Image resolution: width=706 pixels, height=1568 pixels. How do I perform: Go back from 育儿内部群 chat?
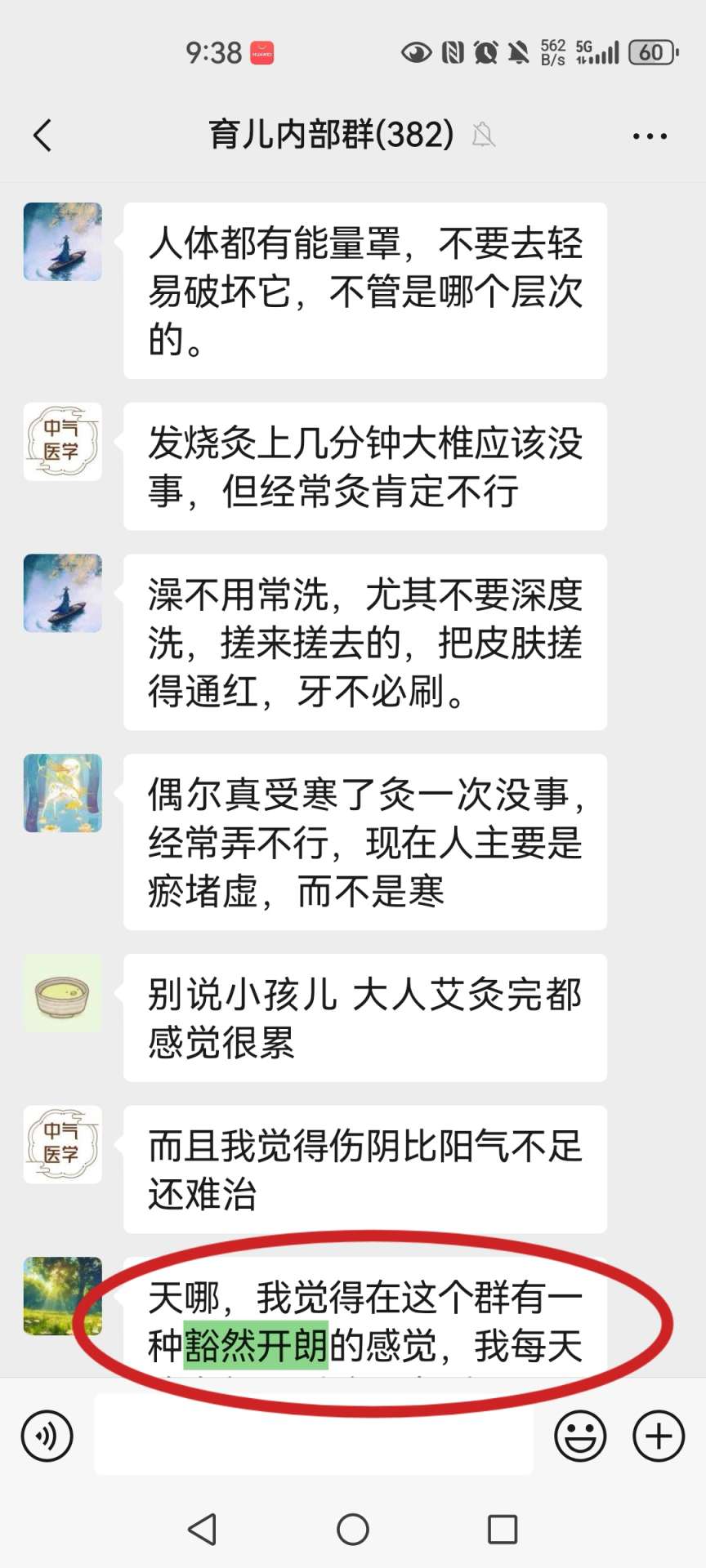42,136
